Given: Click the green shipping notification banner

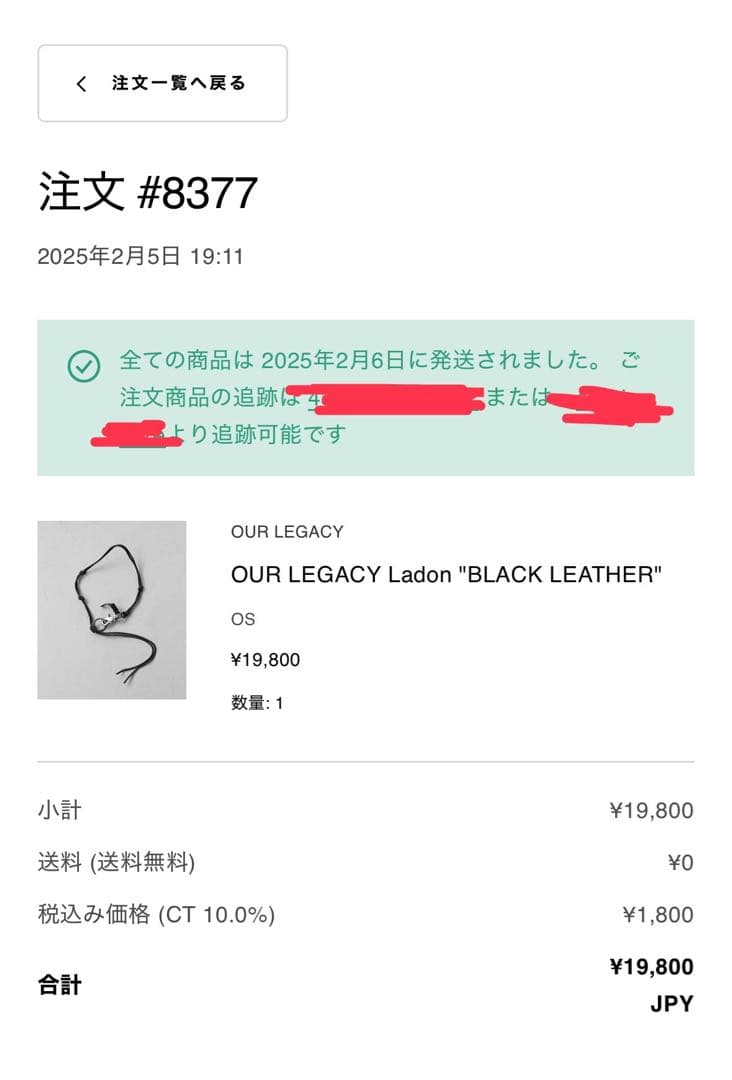Looking at the screenshot, I should [366, 397].
